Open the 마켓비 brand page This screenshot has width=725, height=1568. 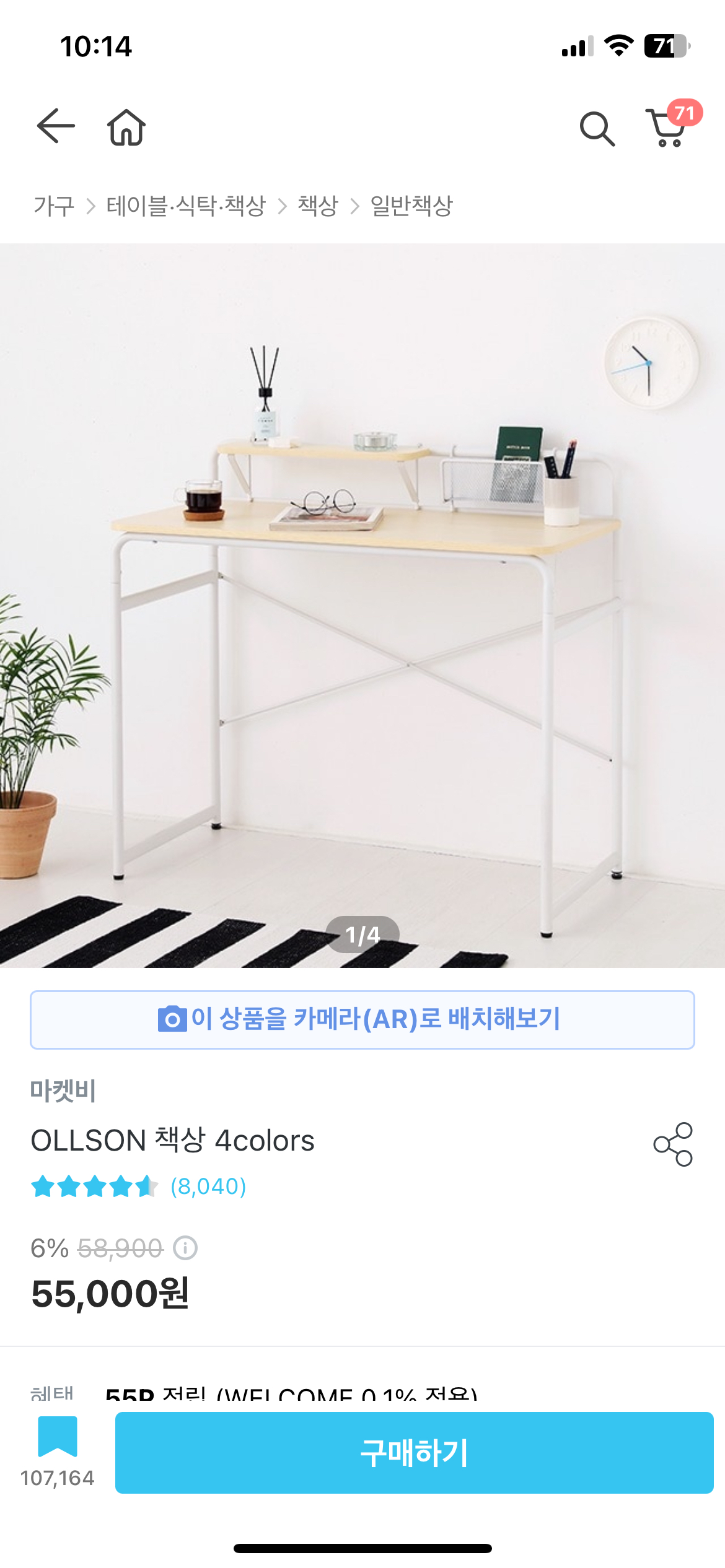(x=63, y=1091)
